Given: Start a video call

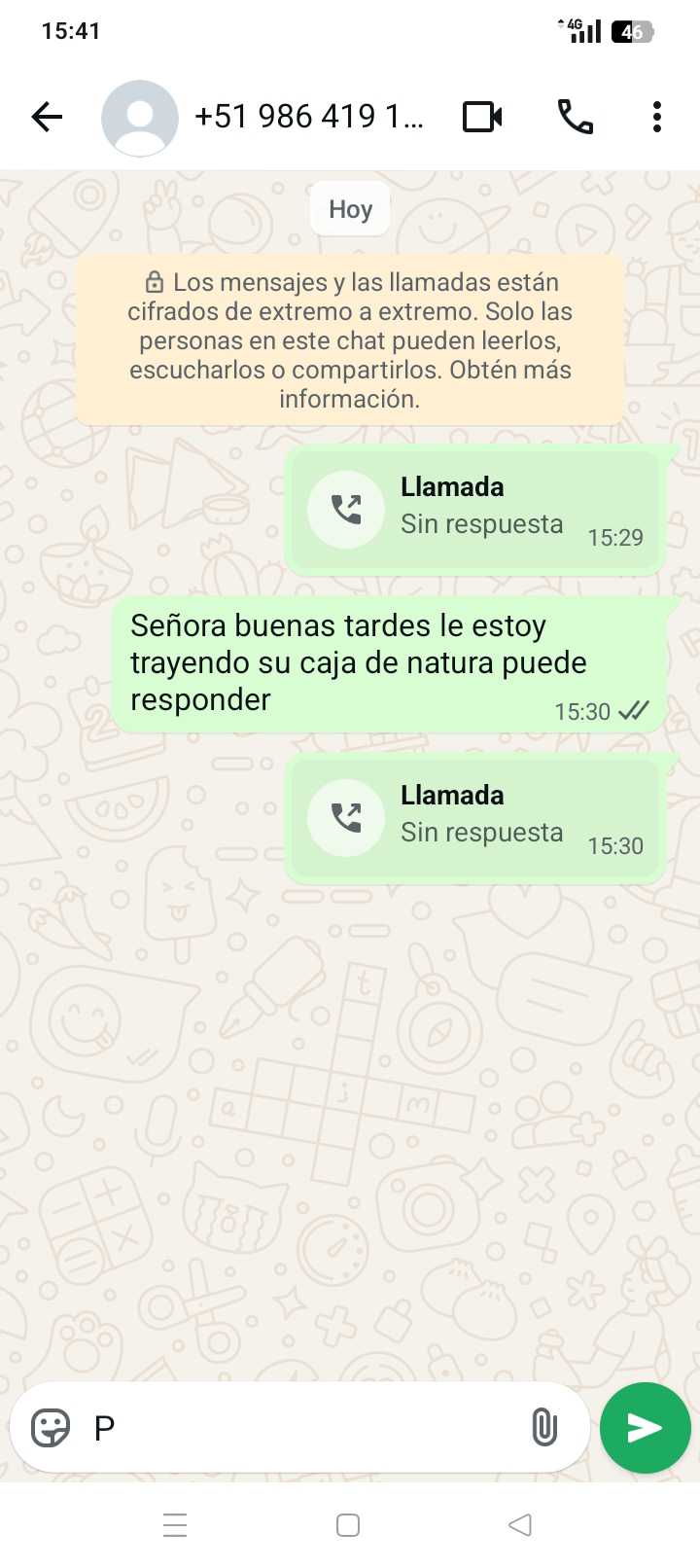Looking at the screenshot, I should (482, 118).
